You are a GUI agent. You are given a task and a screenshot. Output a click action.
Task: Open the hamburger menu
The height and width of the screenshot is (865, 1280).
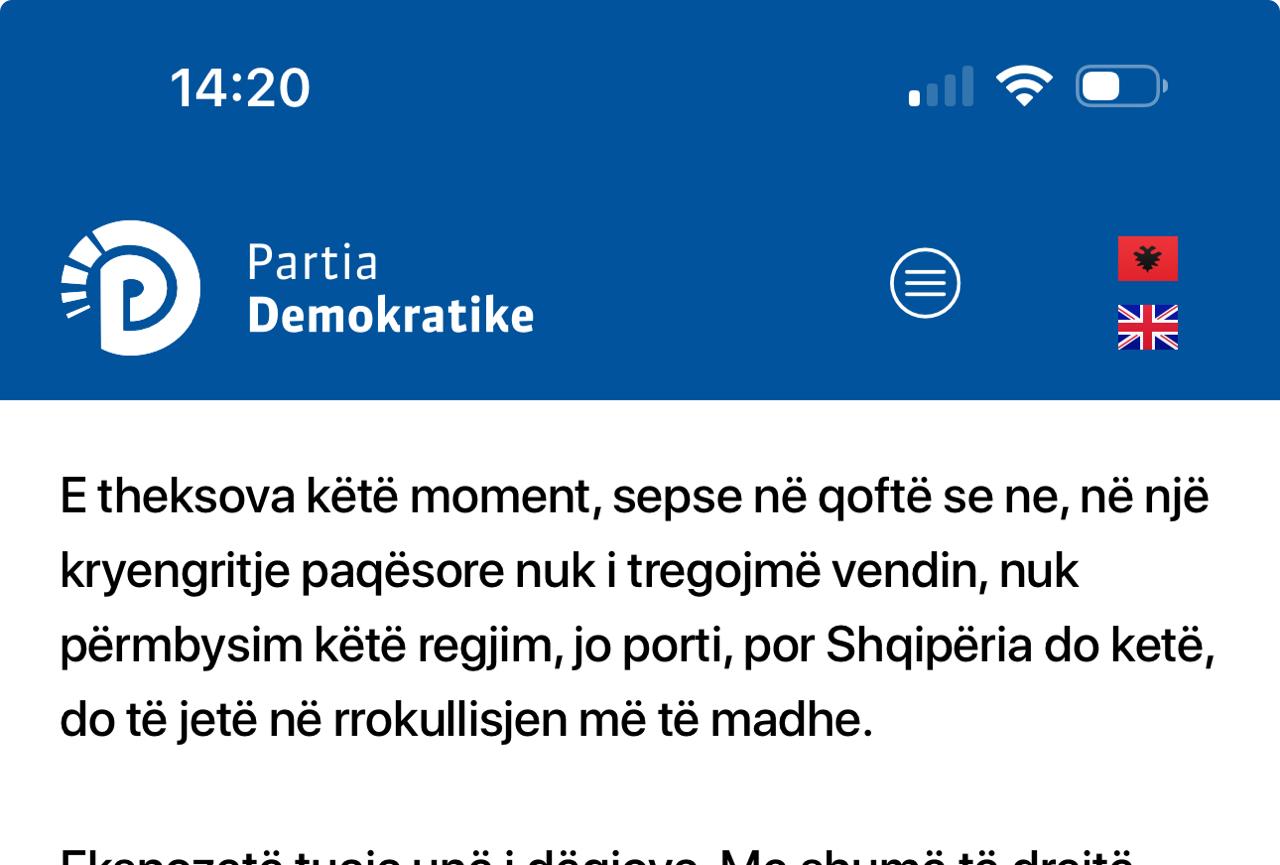point(925,283)
